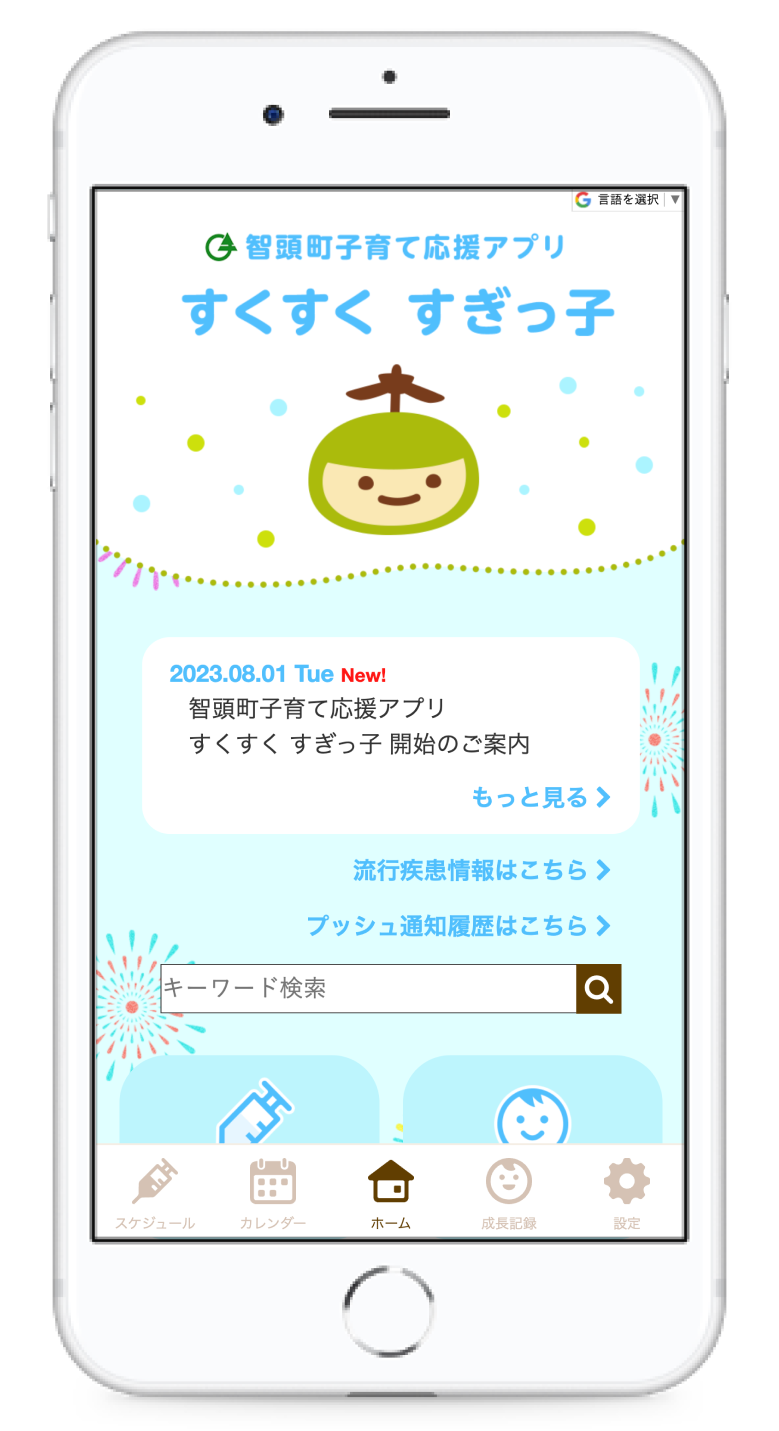This screenshot has width=779, height=1431.
Task: Open the 成長記録 tab
Action: [508, 1193]
